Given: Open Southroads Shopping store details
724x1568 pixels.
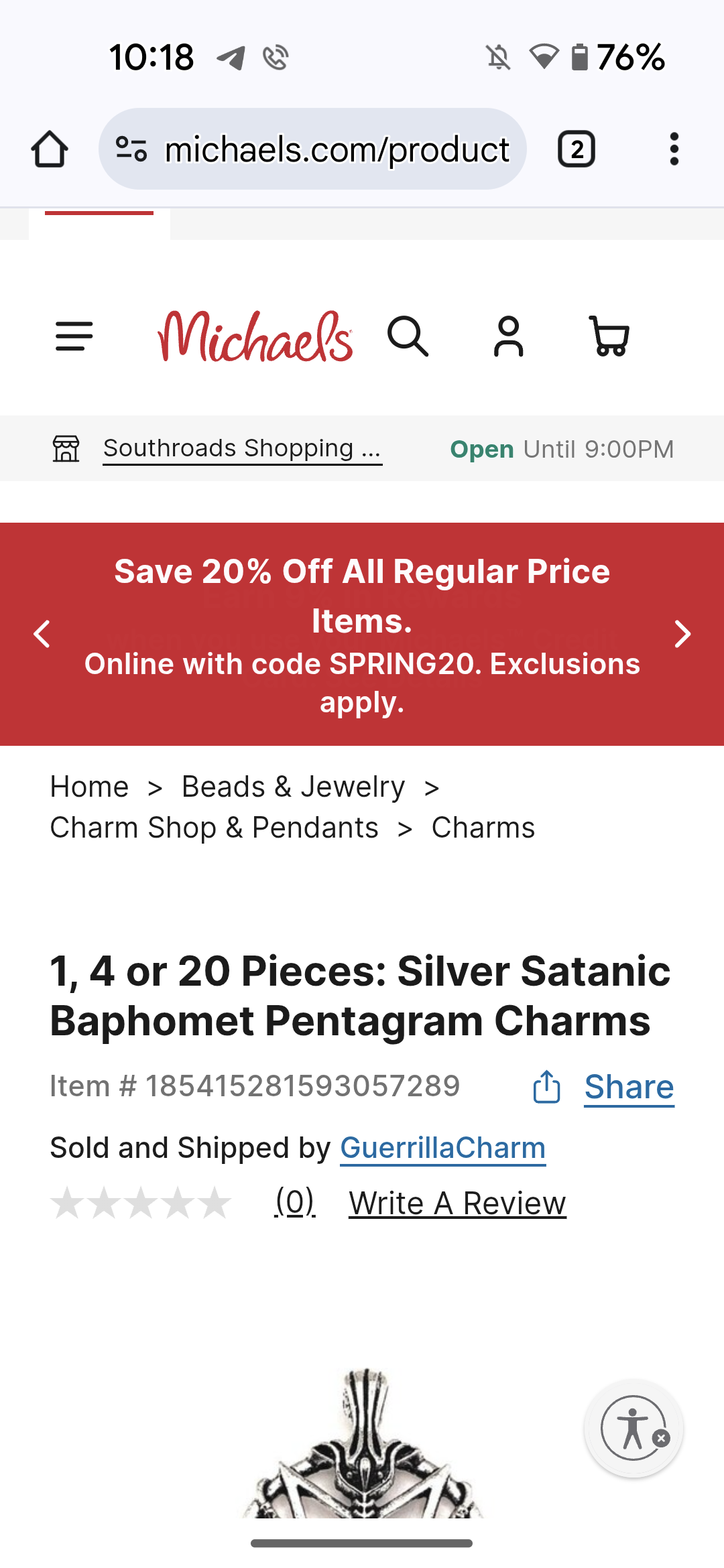Looking at the screenshot, I should [x=242, y=448].
